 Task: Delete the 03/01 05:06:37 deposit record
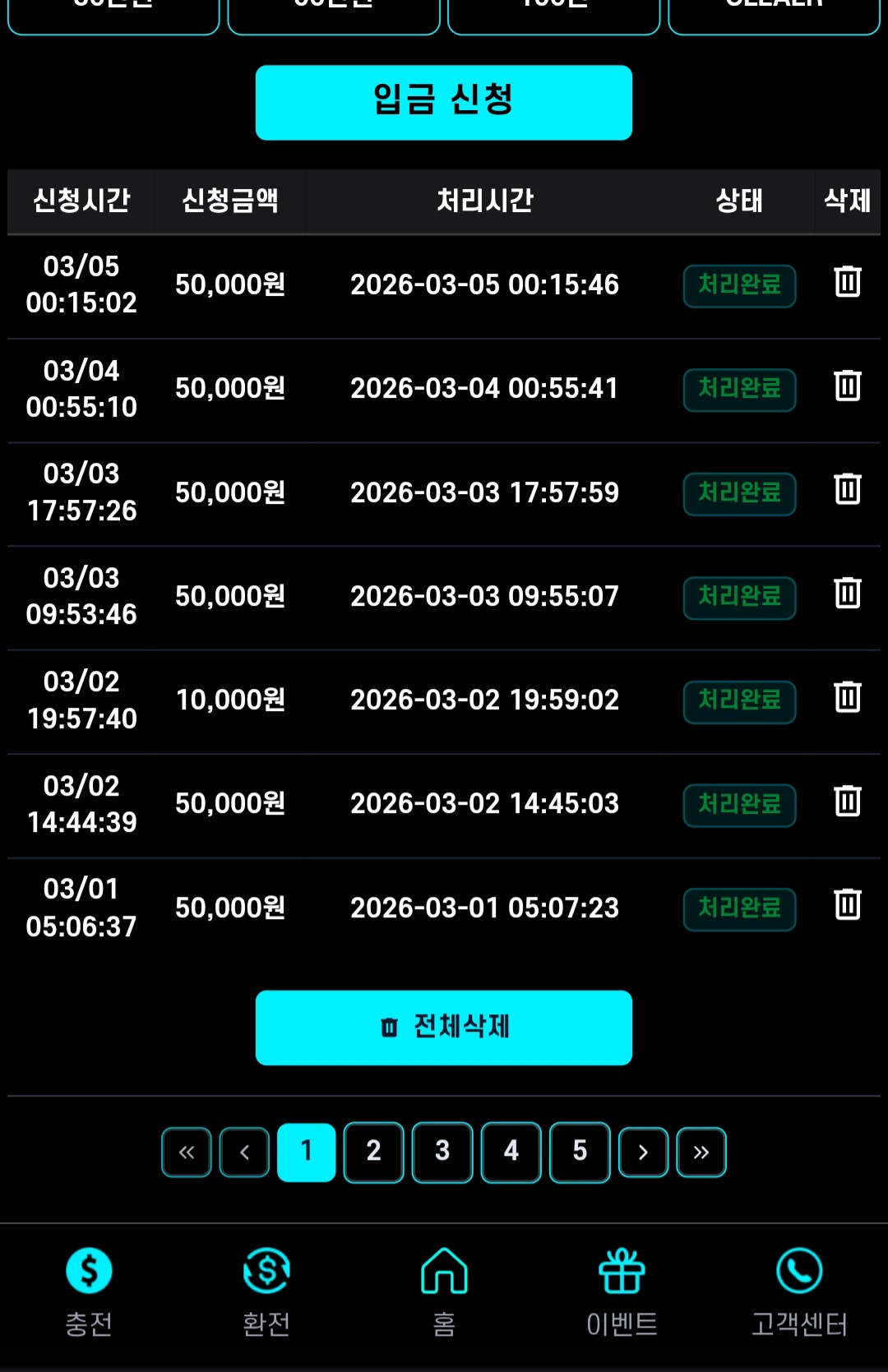click(x=847, y=904)
